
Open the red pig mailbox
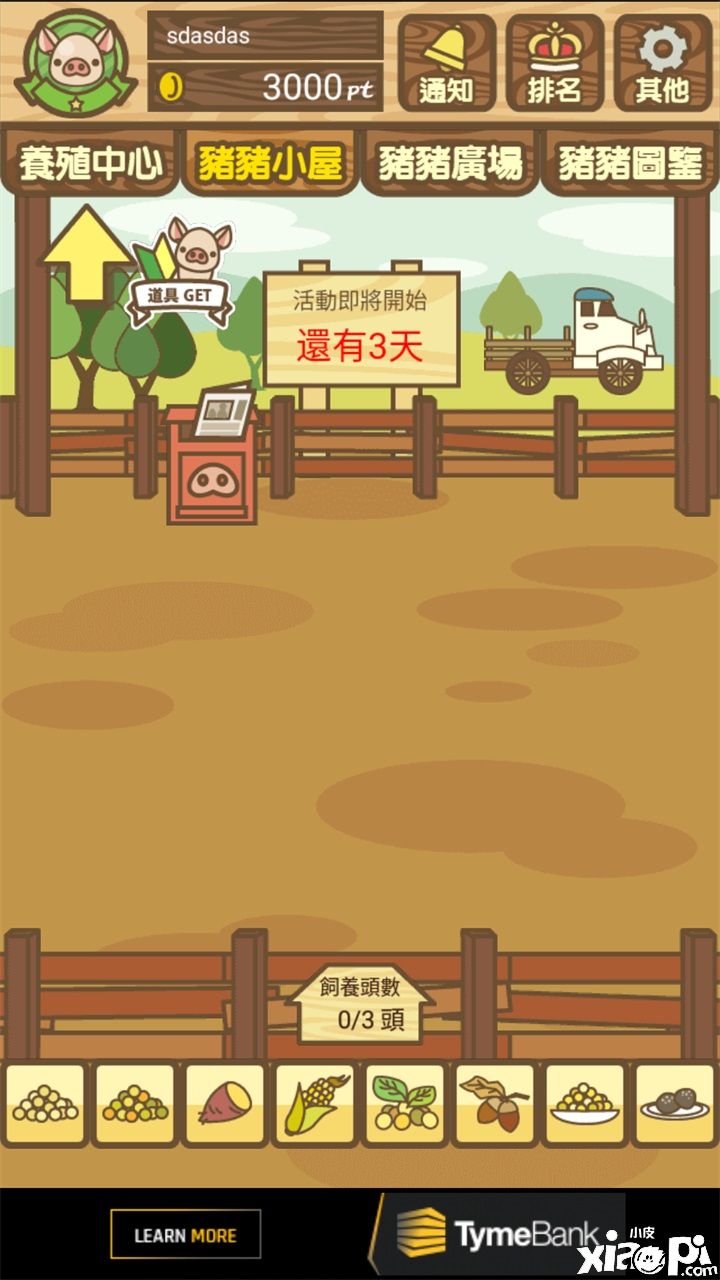pos(212,462)
